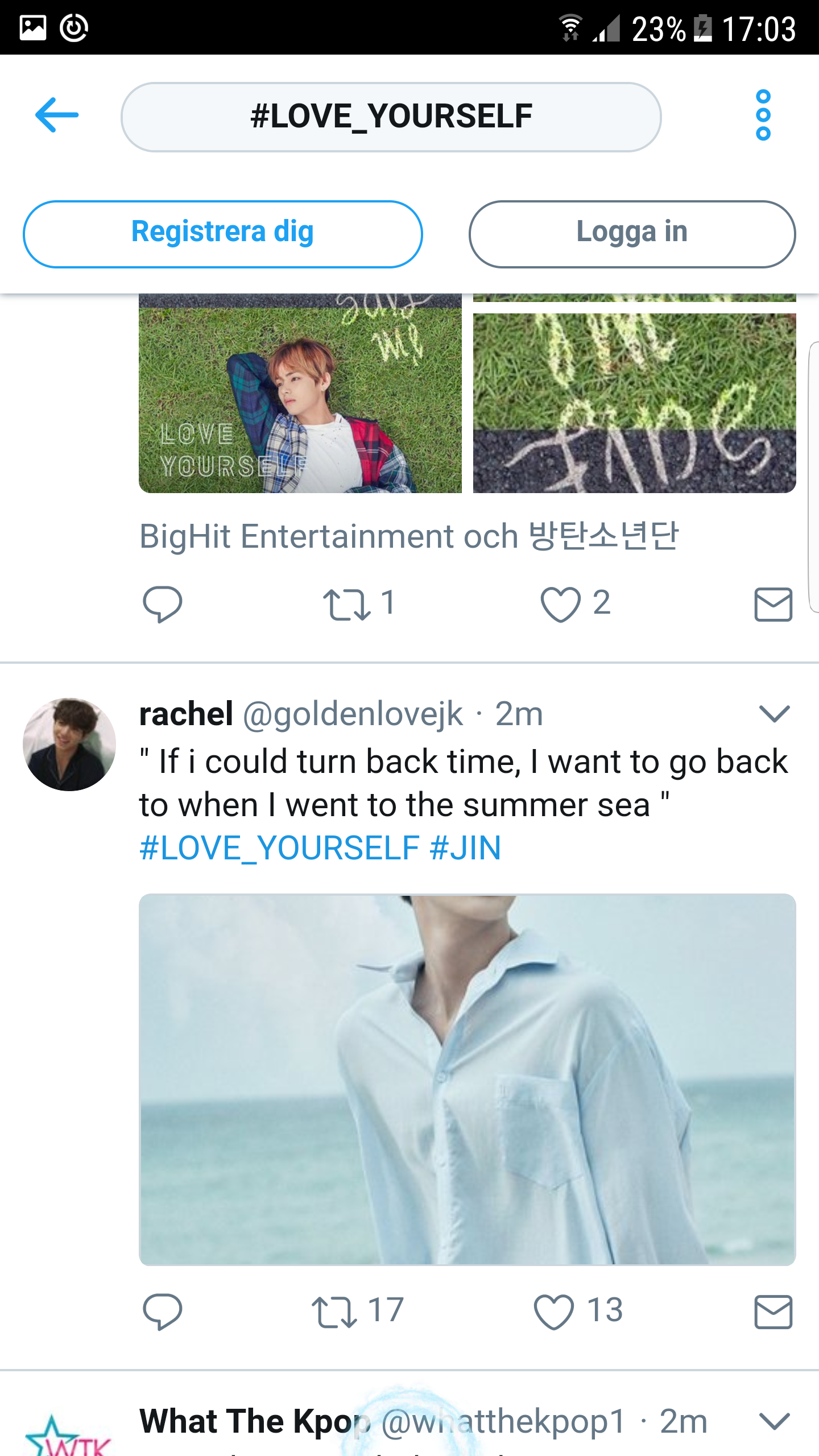
Task: Tap the Registrera dig button
Action: click(x=222, y=234)
